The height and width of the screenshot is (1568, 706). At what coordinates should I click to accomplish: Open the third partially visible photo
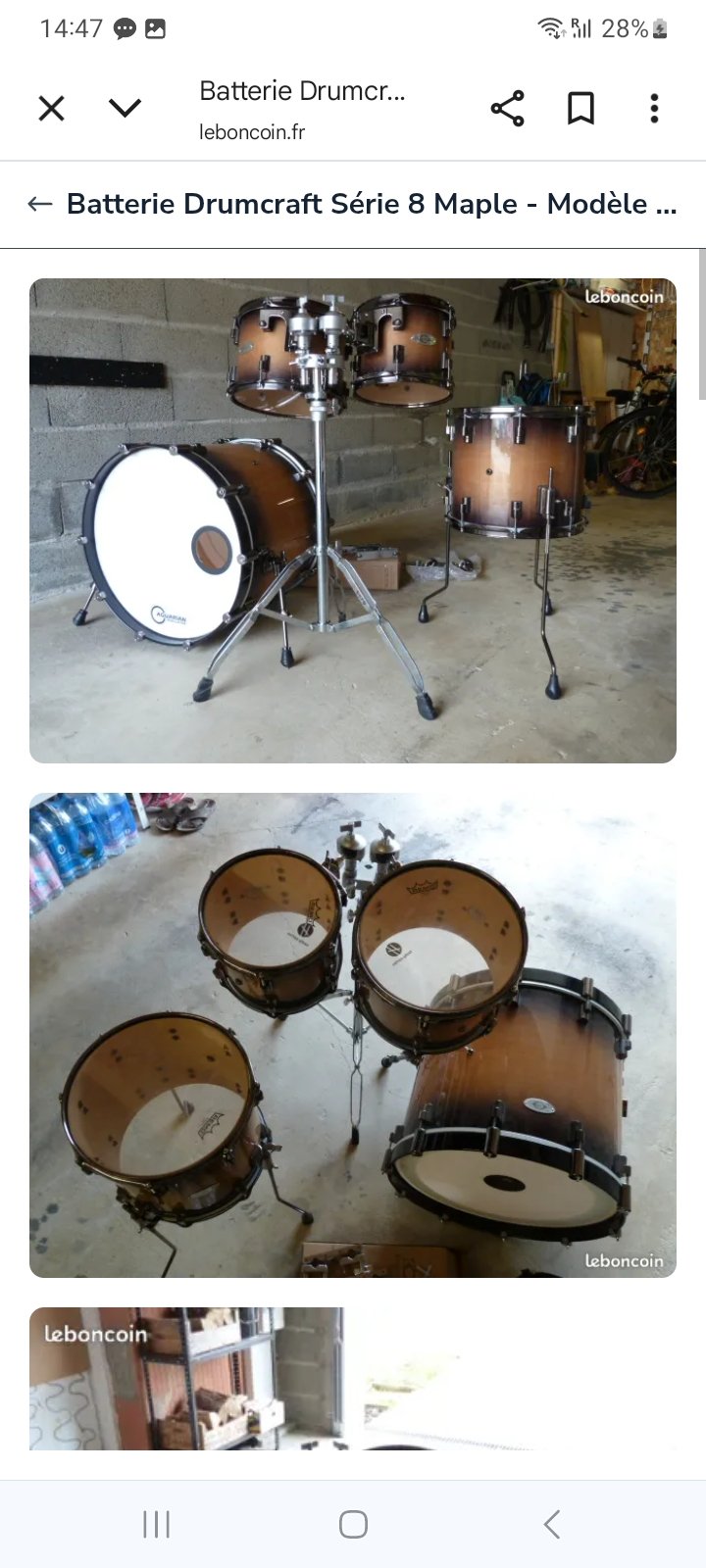[353, 1378]
